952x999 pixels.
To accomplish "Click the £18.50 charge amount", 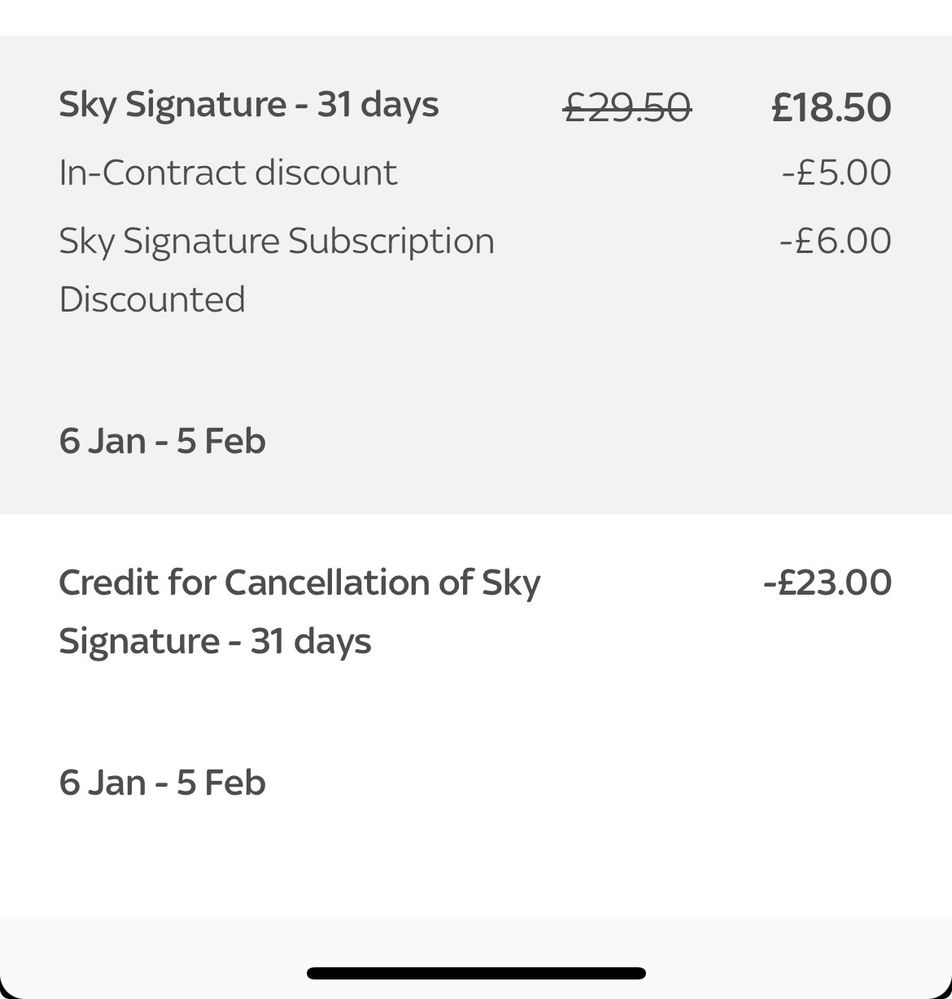I will coord(830,106).
